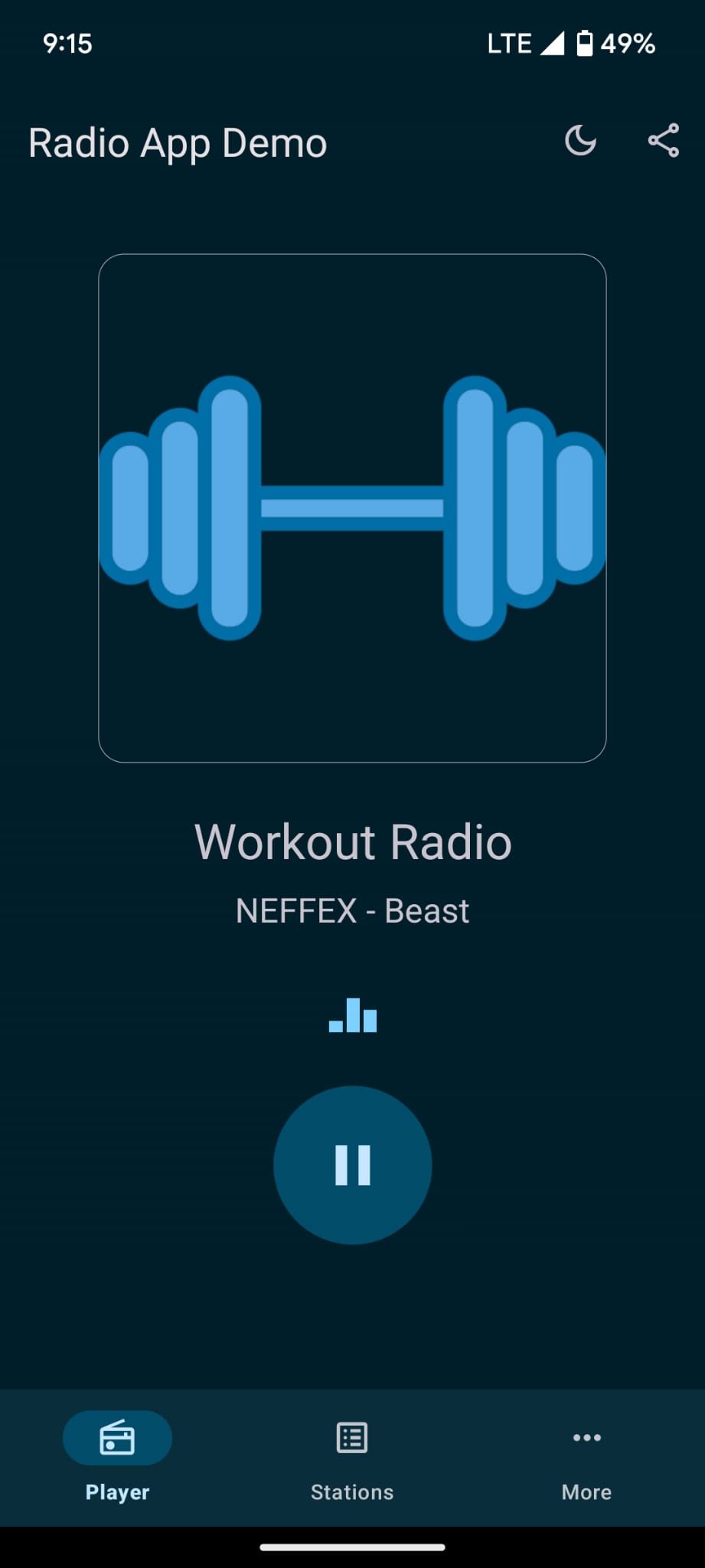This screenshot has width=705, height=1568.
Task: Switch to the Stations tab
Action: click(352, 1459)
